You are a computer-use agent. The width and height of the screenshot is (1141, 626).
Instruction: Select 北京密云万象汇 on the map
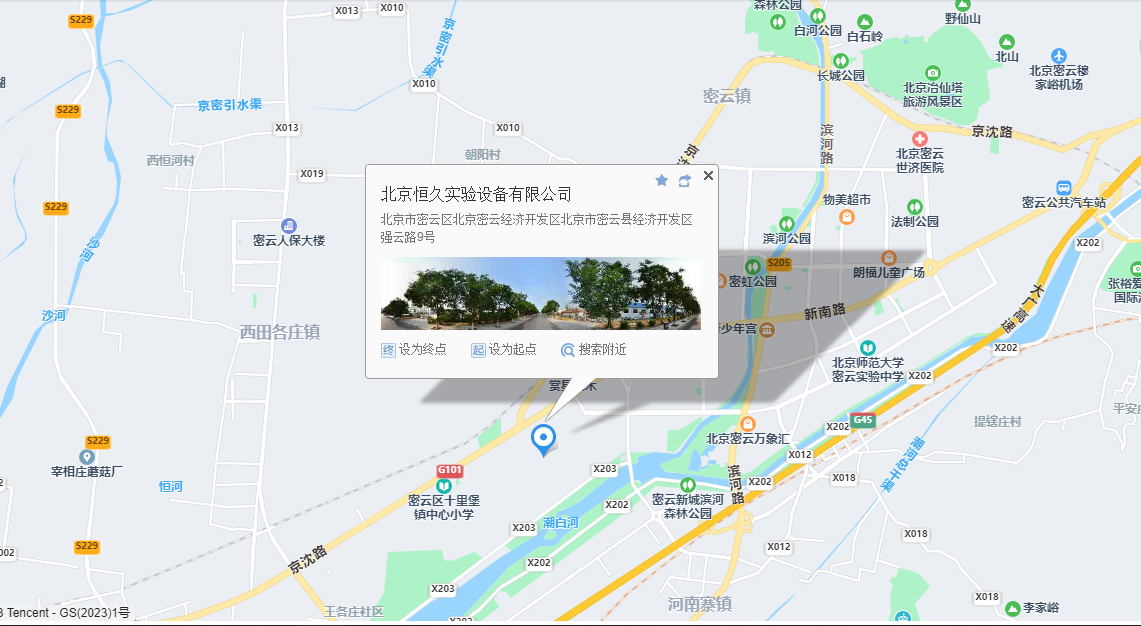747,424
